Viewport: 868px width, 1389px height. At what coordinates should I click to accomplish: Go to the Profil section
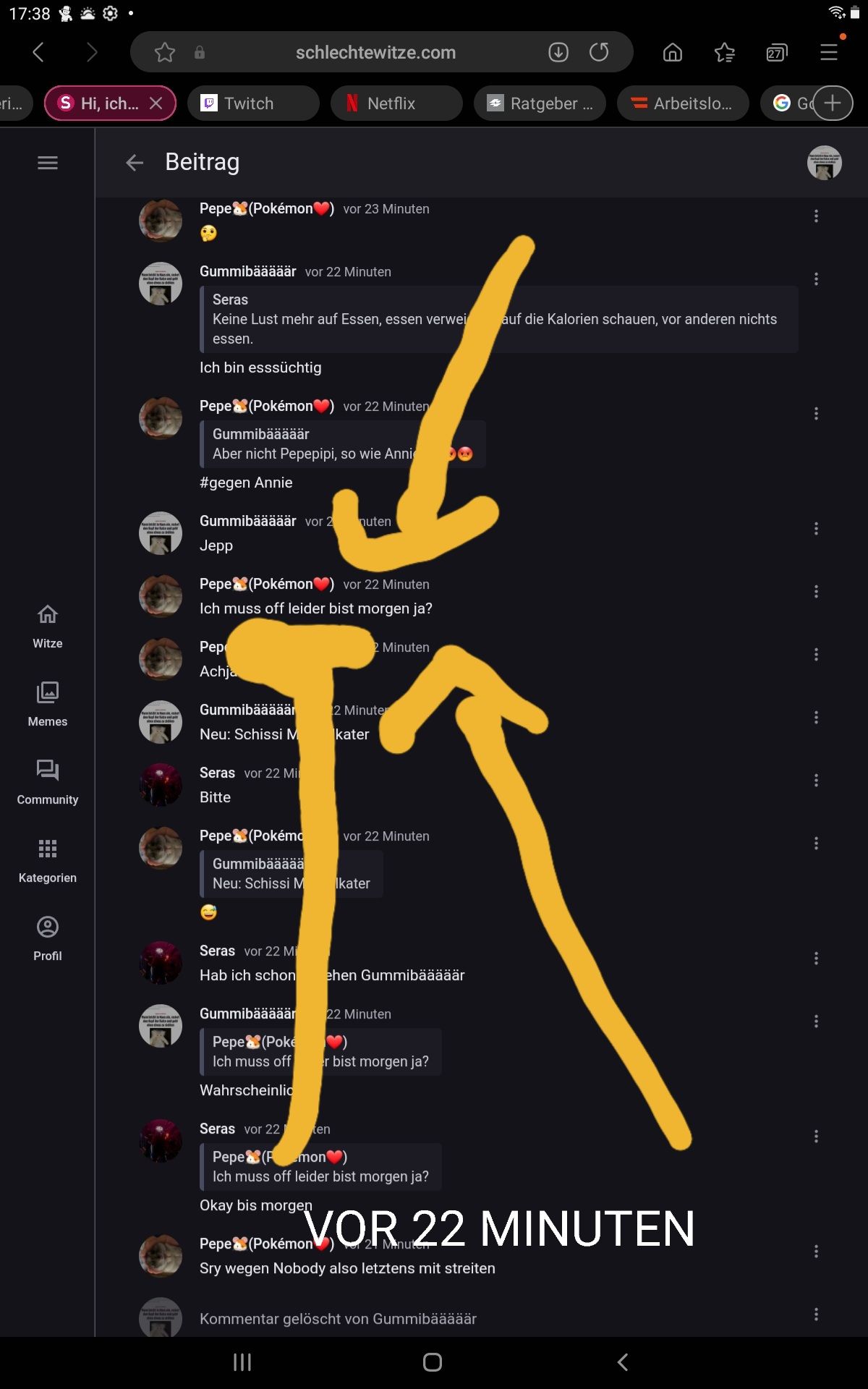(48, 938)
